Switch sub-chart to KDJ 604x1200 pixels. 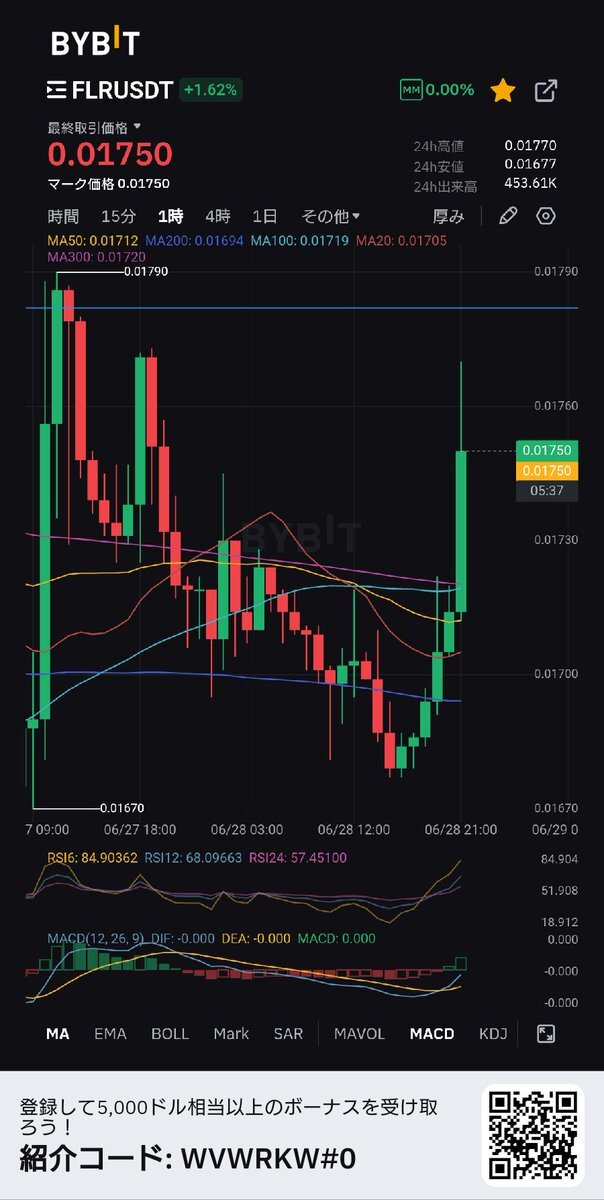493,1034
